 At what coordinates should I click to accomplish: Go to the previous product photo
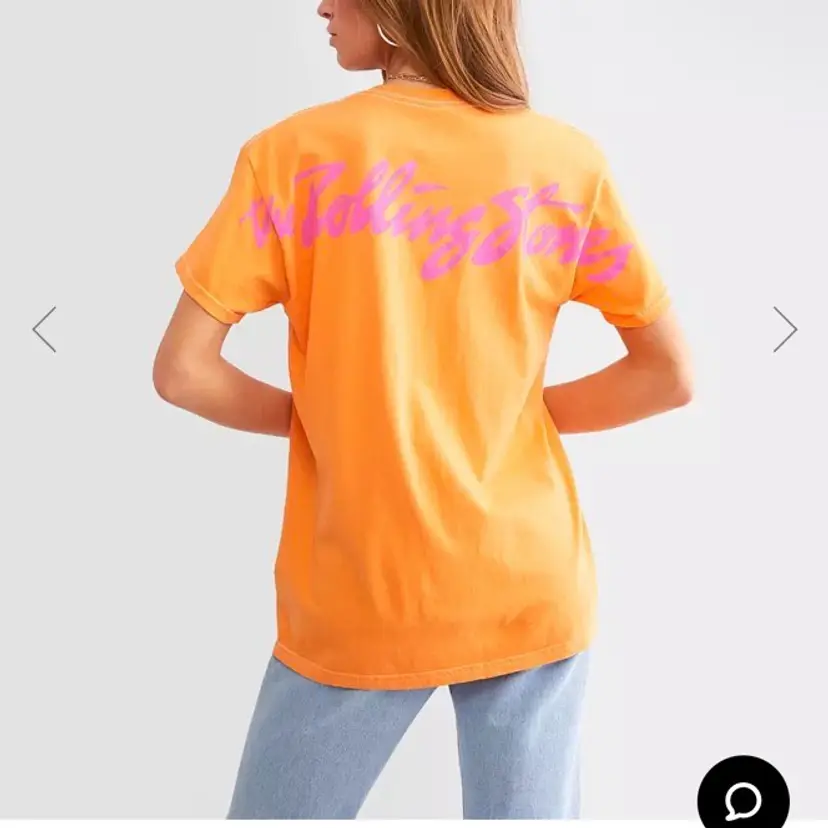[44, 329]
